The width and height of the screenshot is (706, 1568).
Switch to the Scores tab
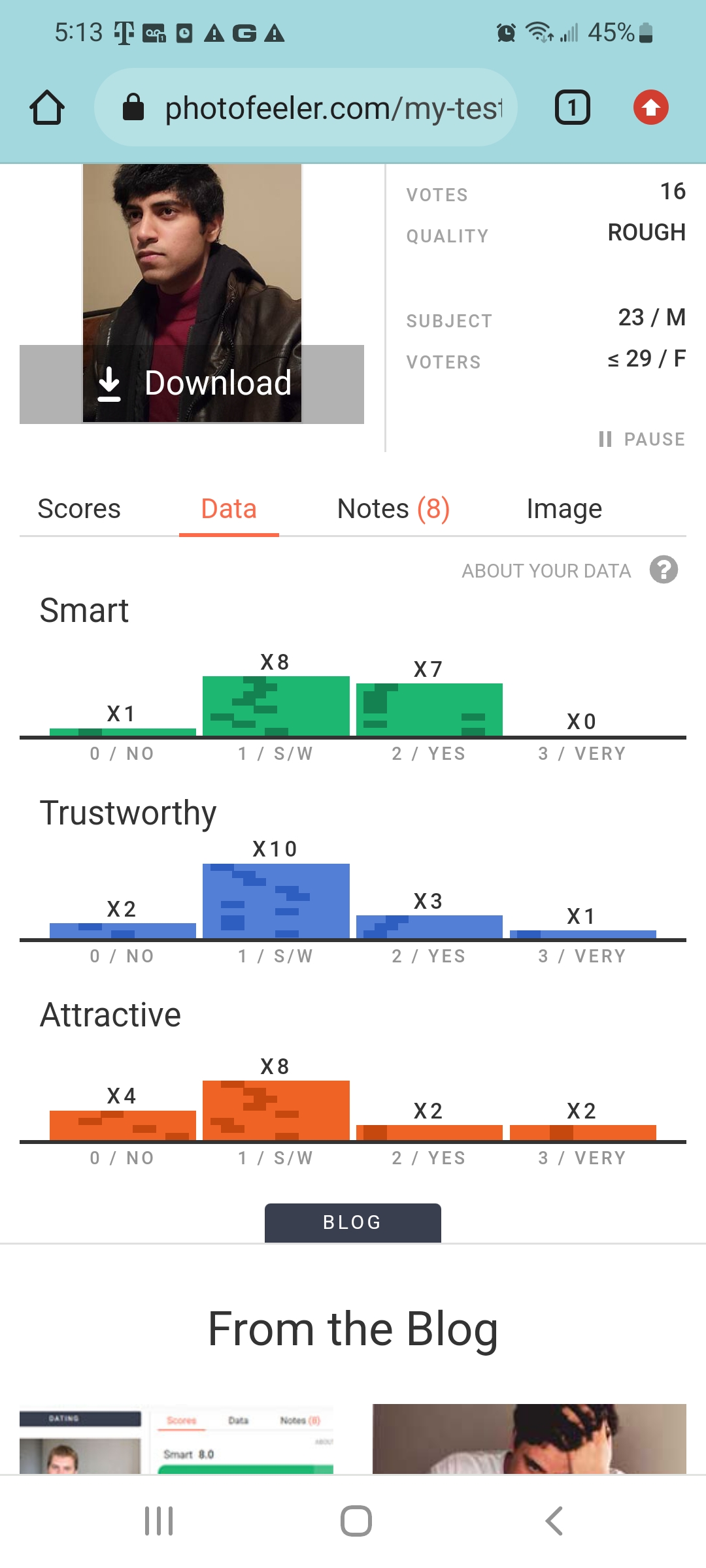pos(79,509)
